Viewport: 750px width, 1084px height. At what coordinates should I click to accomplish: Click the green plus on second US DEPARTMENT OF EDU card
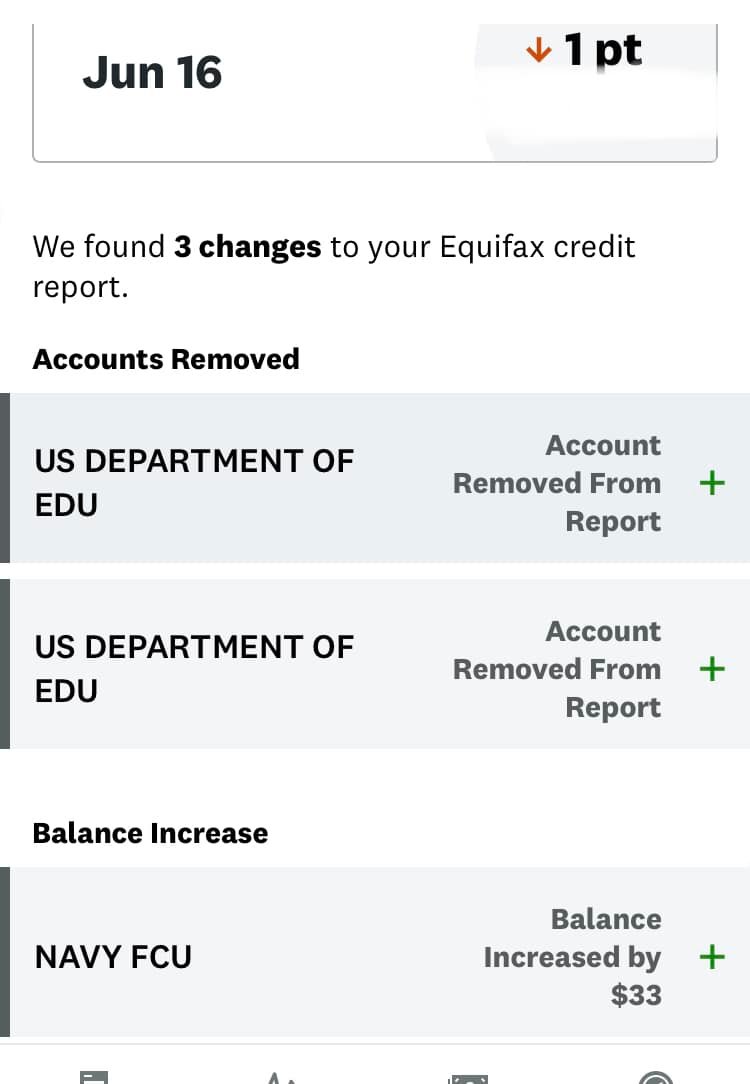pyautogui.click(x=711, y=669)
